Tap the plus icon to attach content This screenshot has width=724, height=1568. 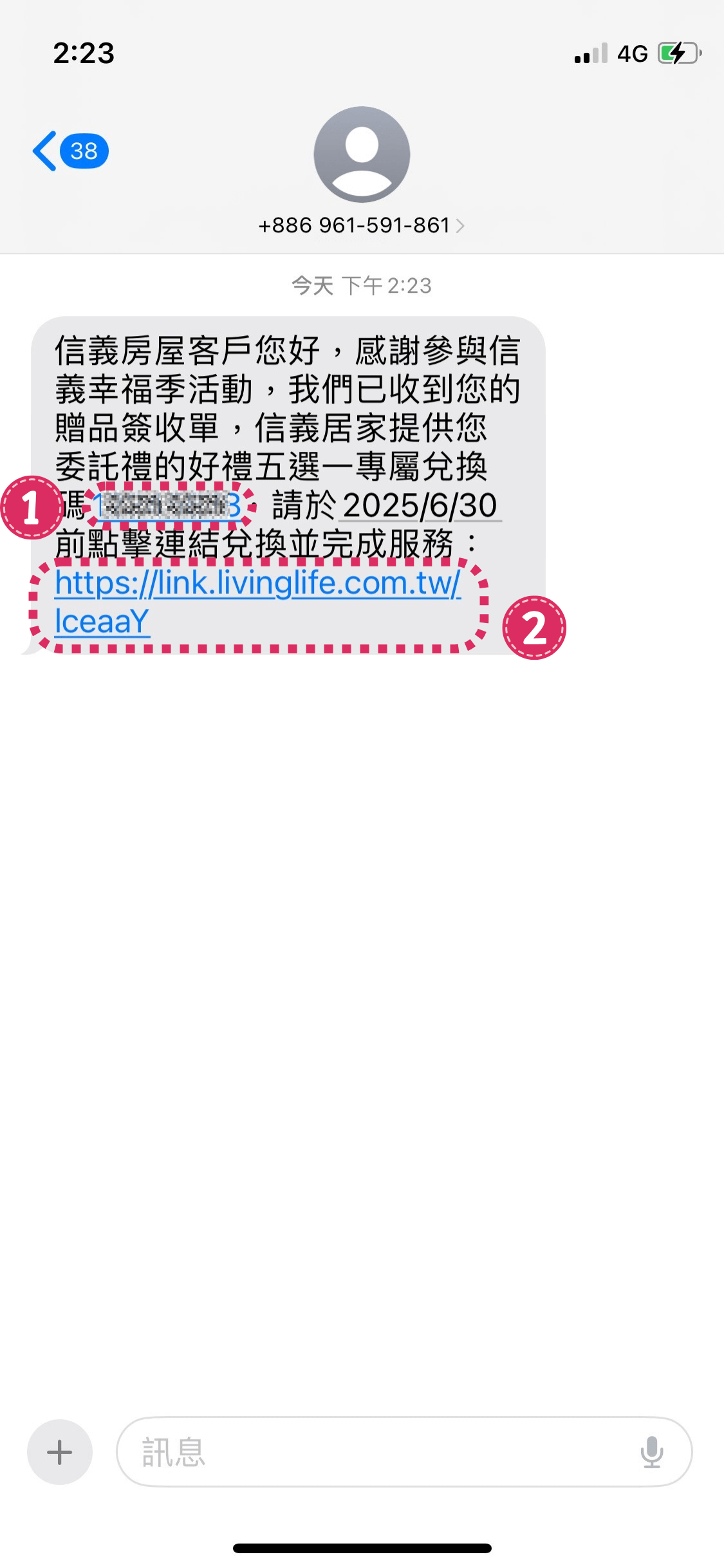60,1452
